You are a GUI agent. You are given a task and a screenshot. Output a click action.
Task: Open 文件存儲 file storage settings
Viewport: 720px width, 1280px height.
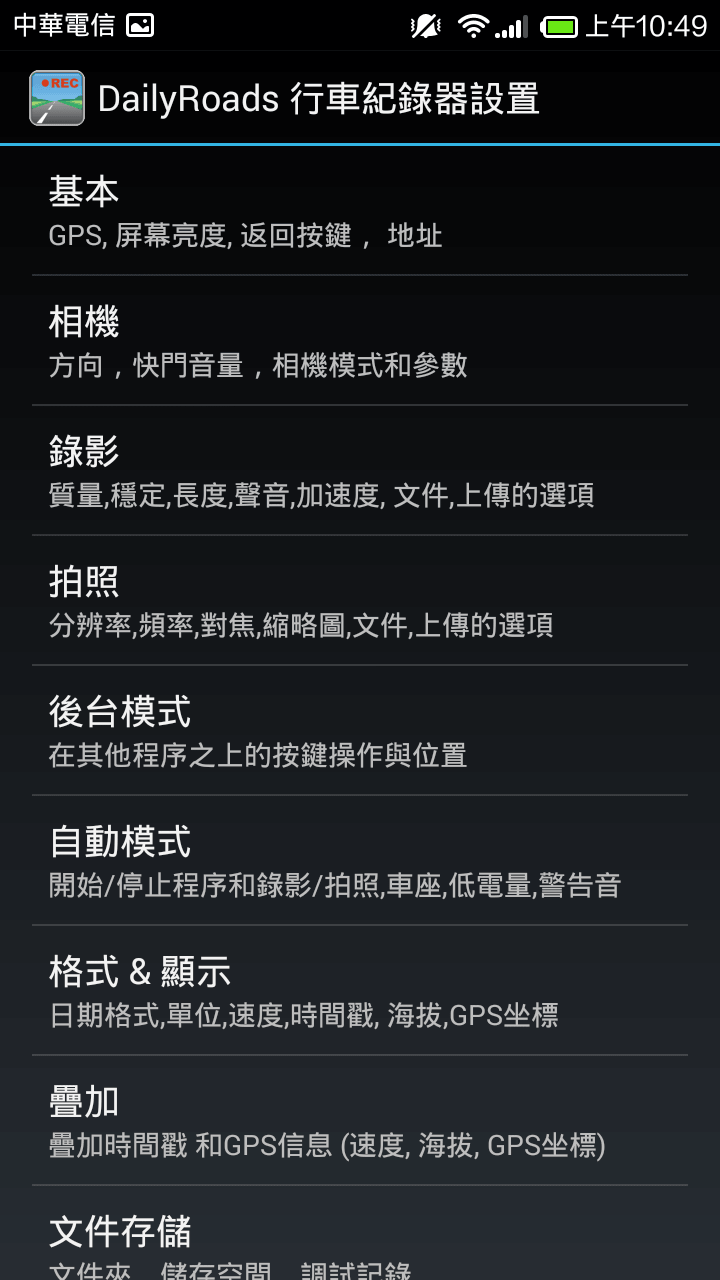(x=360, y=1240)
